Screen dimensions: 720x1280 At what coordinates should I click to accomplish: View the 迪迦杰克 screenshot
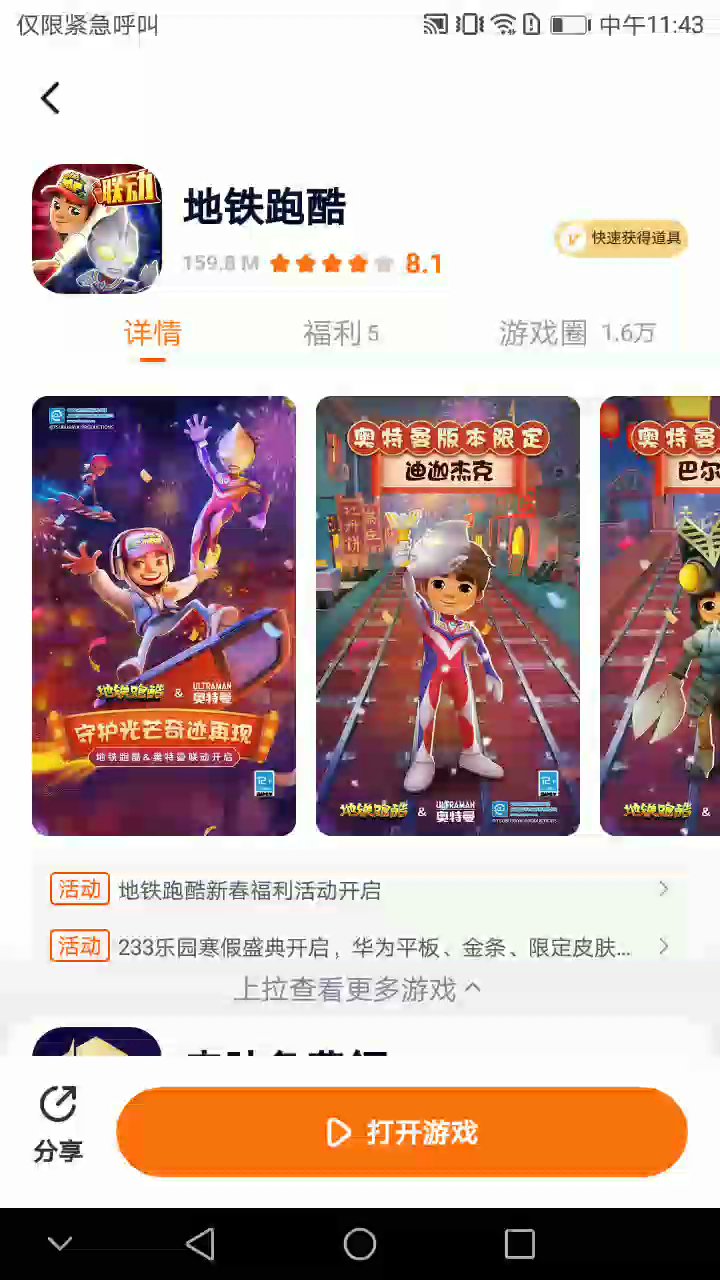(x=448, y=615)
